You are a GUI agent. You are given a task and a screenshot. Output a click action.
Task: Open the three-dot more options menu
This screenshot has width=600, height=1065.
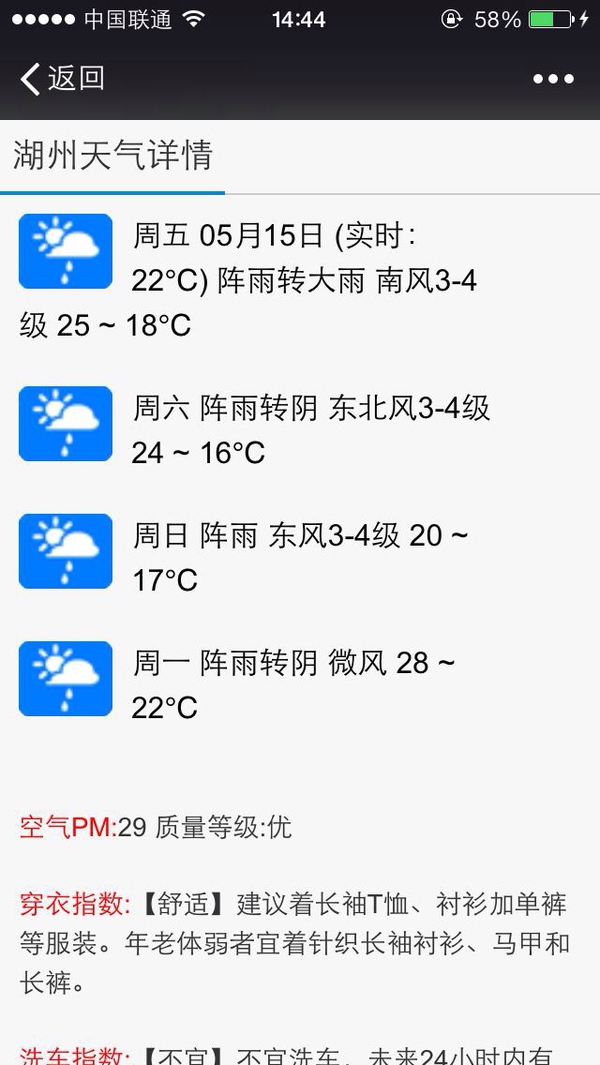553,79
